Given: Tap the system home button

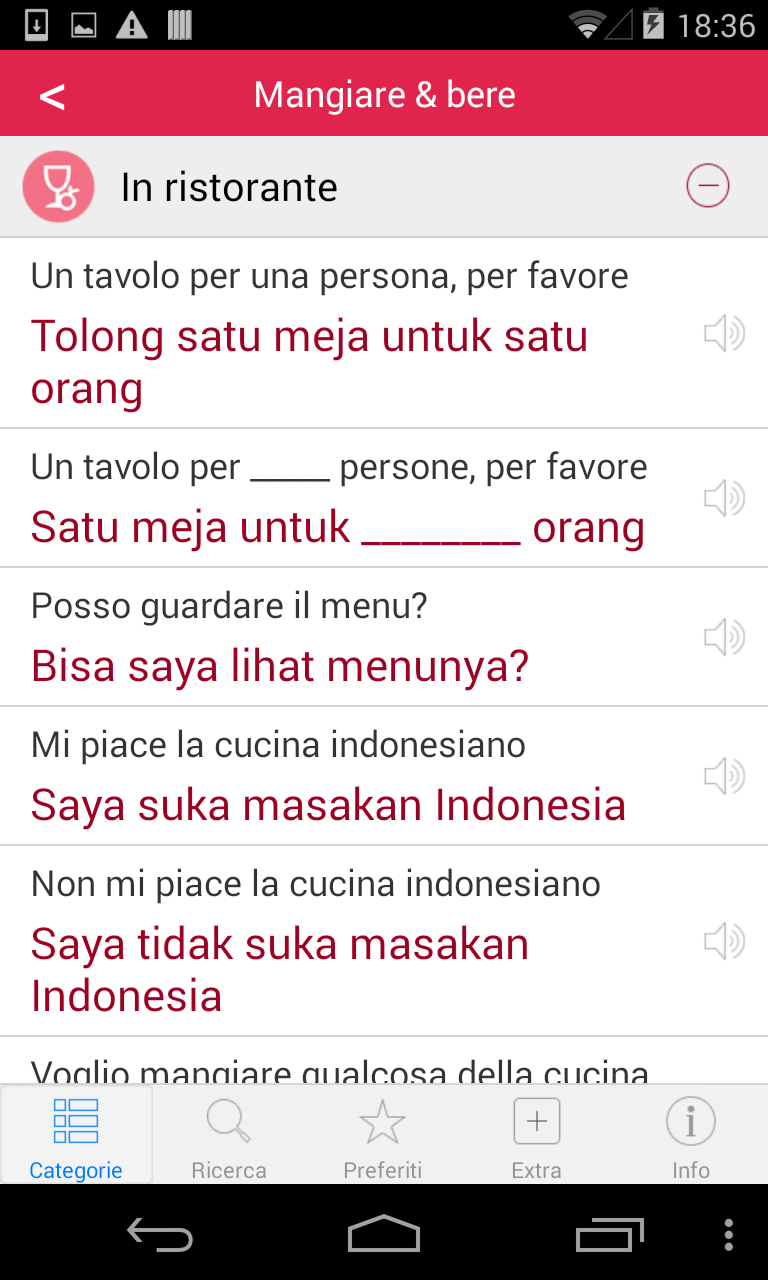Looking at the screenshot, I should click(x=384, y=1234).
